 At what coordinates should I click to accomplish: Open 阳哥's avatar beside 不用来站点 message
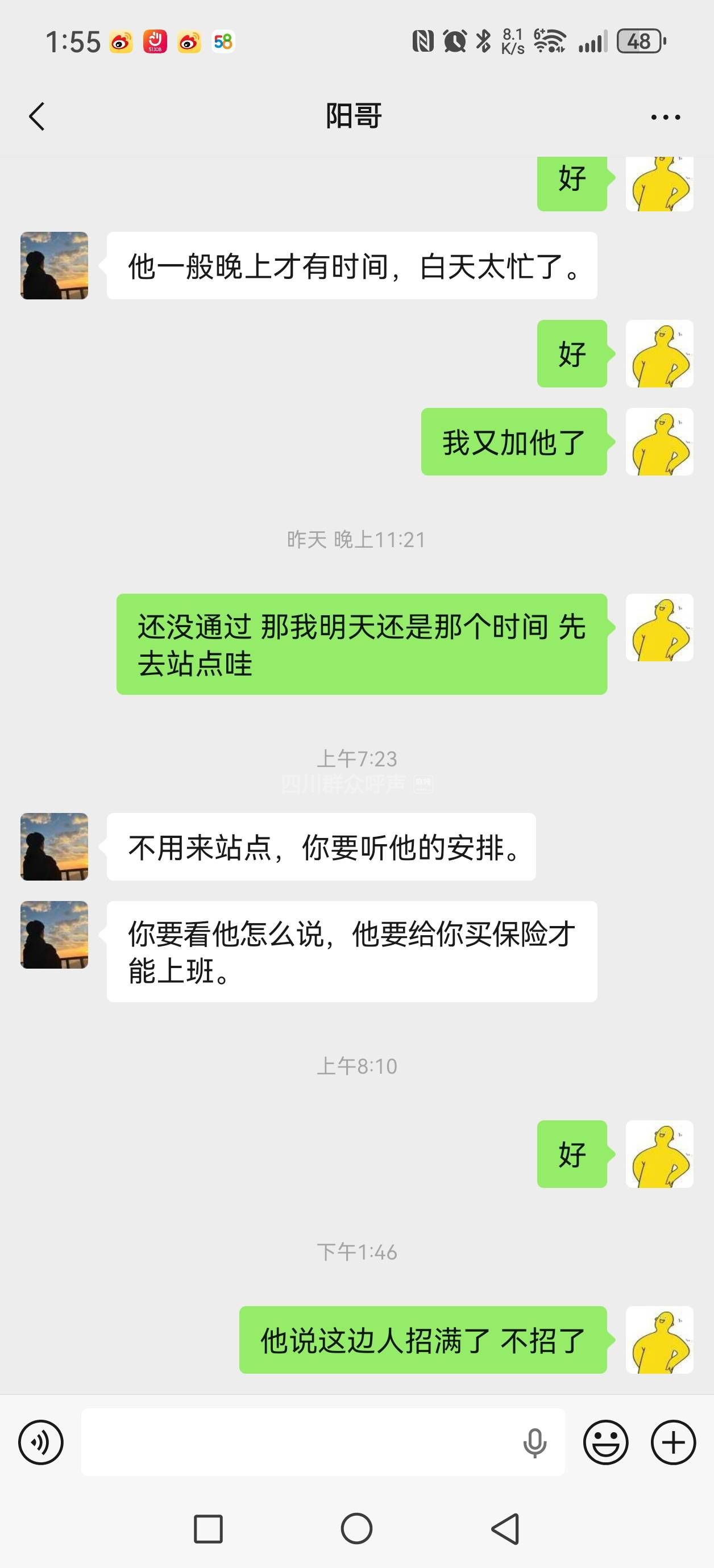coord(54,846)
